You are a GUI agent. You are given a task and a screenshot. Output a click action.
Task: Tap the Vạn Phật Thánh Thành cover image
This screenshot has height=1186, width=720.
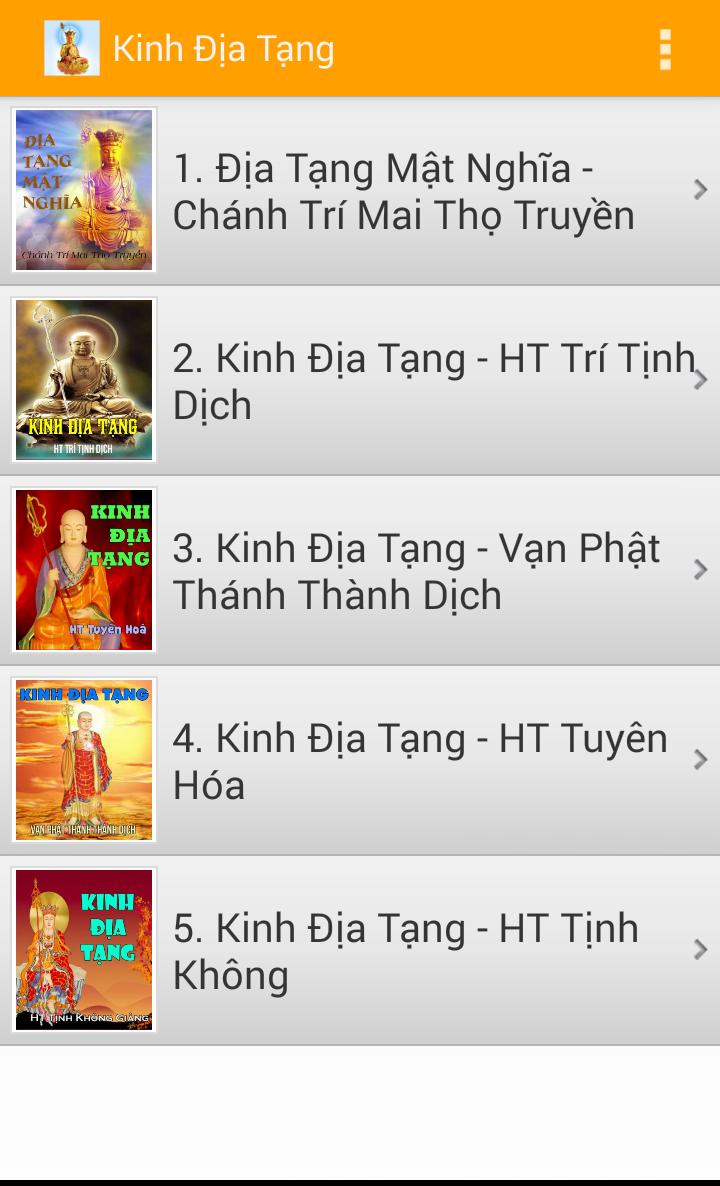coord(84,570)
